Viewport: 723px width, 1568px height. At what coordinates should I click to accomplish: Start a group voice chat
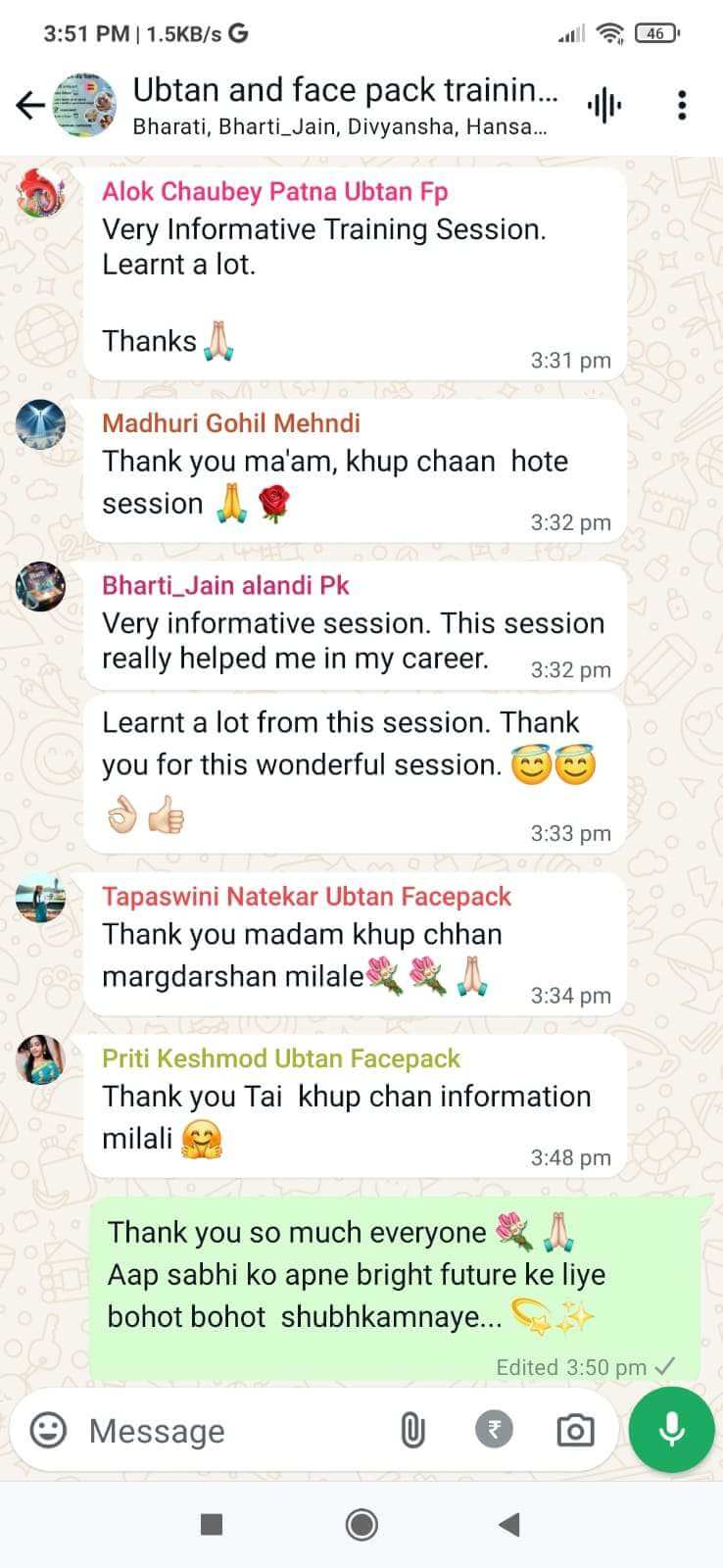tap(604, 105)
